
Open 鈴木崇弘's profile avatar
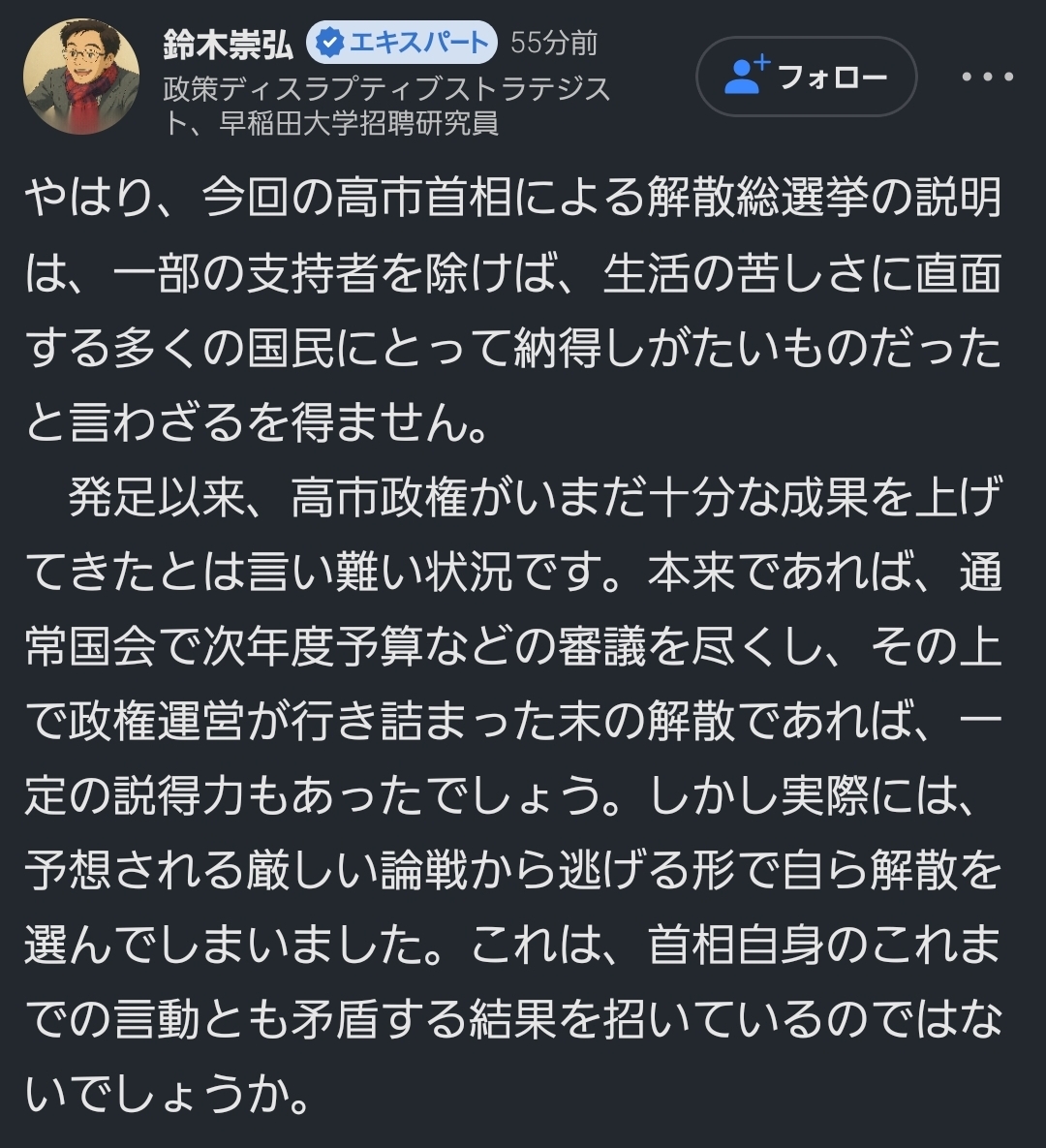[81, 77]
